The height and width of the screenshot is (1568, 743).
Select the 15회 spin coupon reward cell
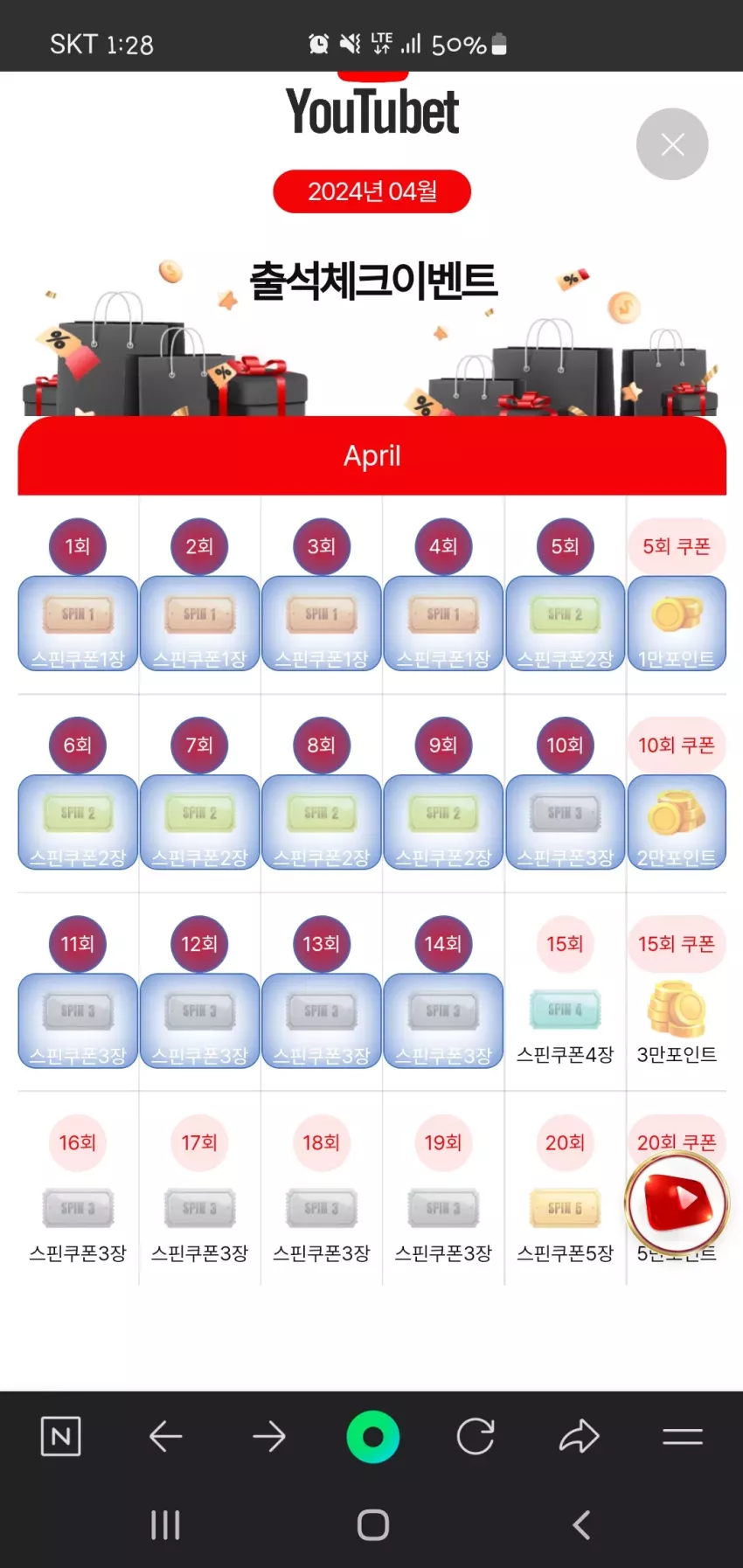point(565,991)
